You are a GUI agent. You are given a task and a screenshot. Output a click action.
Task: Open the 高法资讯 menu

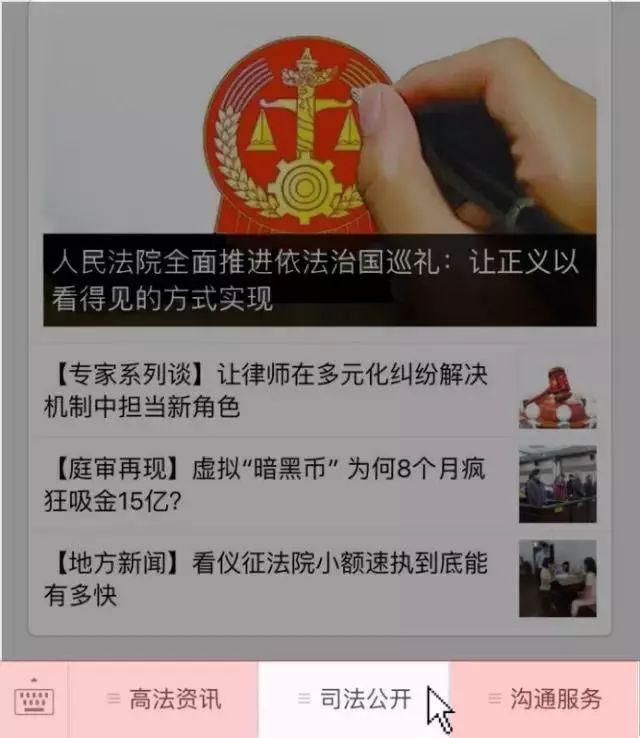click(x=164, y=699)
